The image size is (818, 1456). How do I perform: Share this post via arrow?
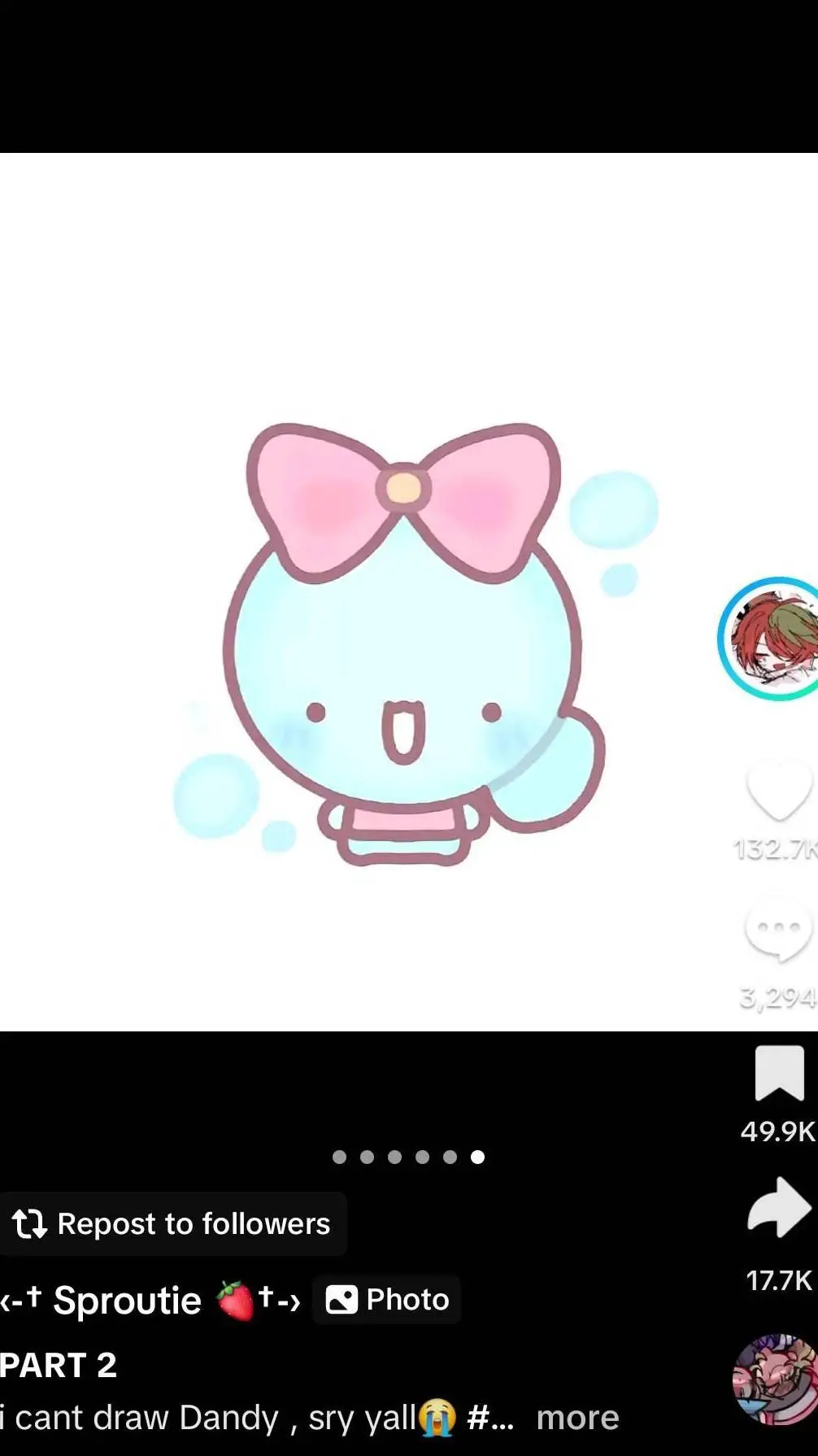click(x=779, y=1208)
